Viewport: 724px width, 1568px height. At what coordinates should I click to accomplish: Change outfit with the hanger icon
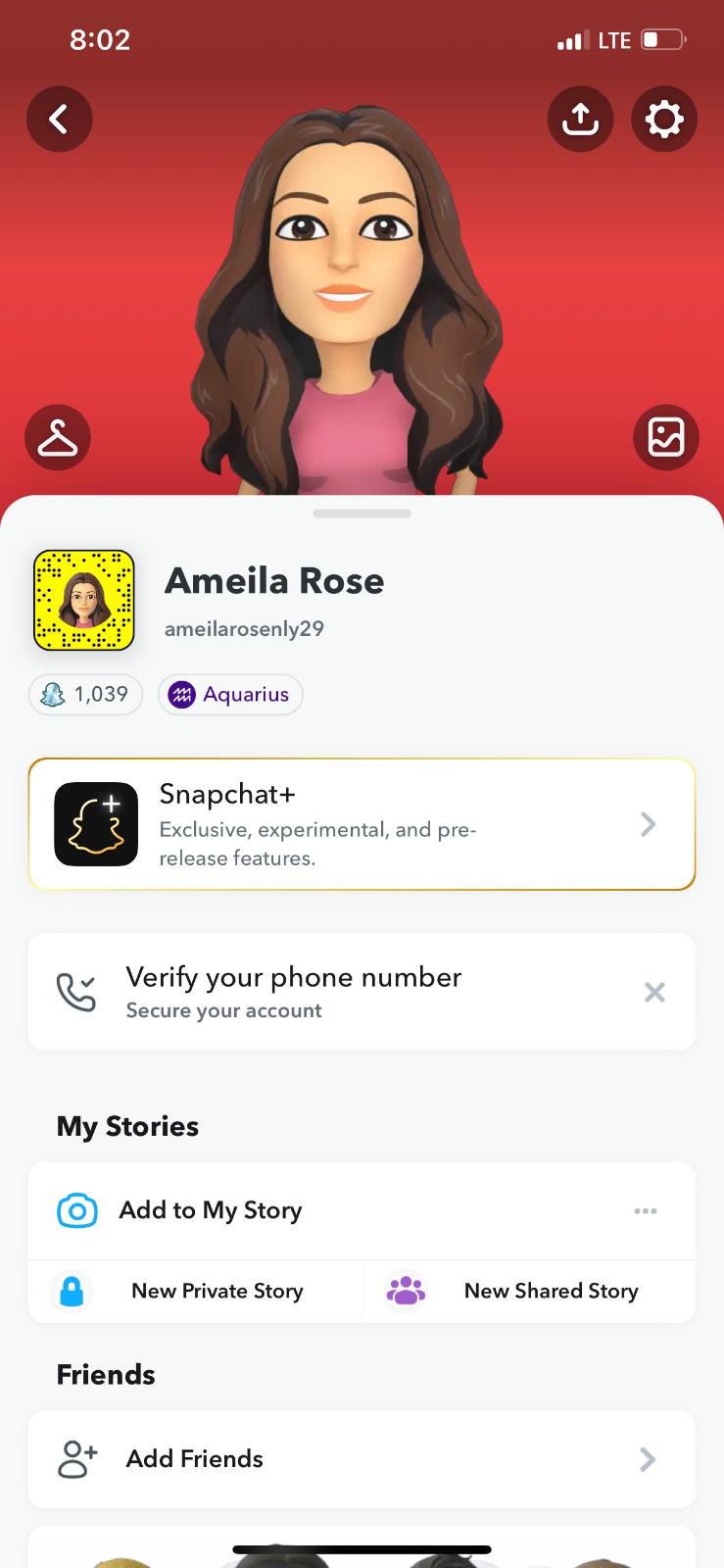58,437
